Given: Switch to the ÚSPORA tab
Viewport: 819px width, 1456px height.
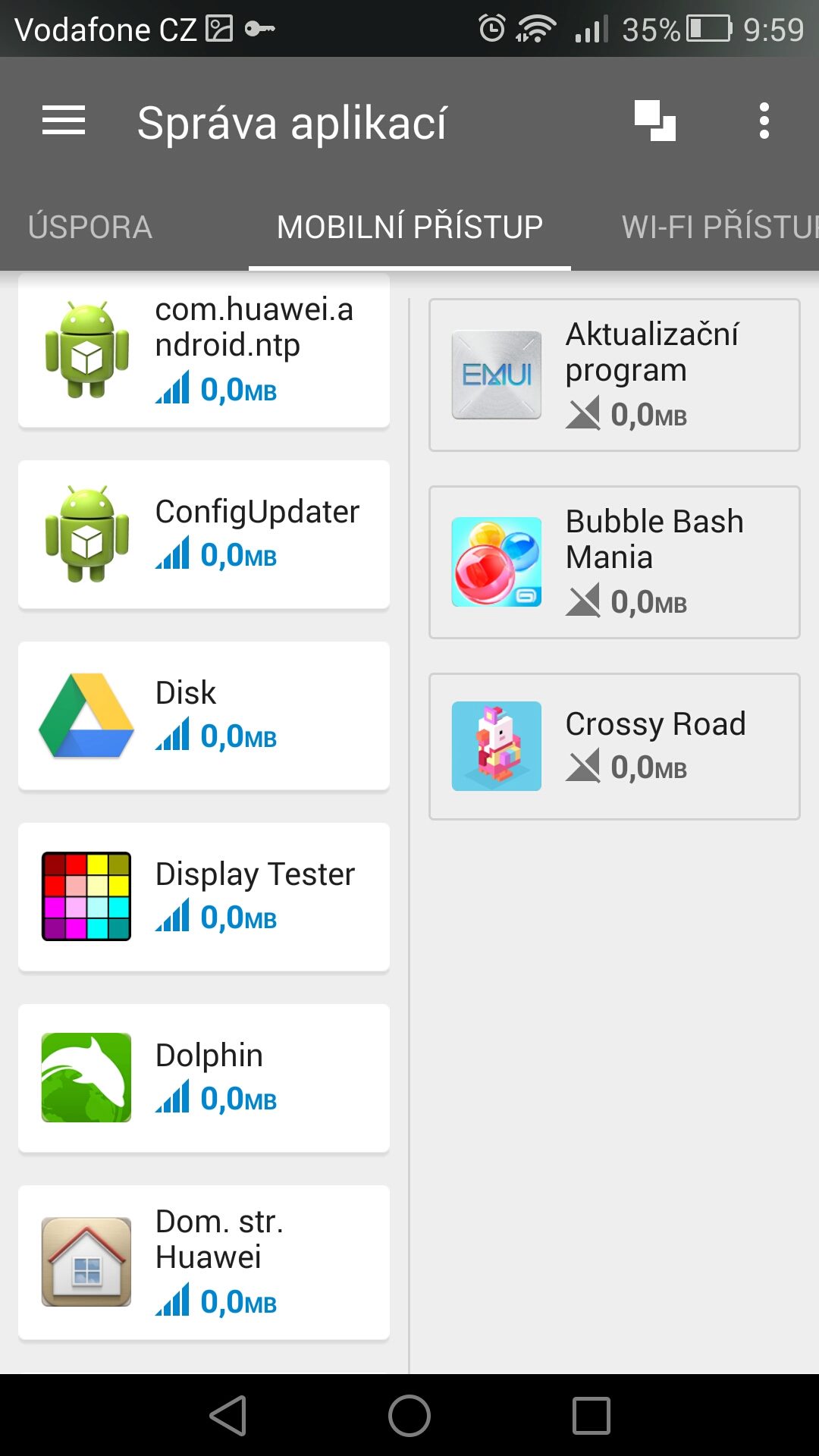Looking at the screenshot, I should pos(90,227).
